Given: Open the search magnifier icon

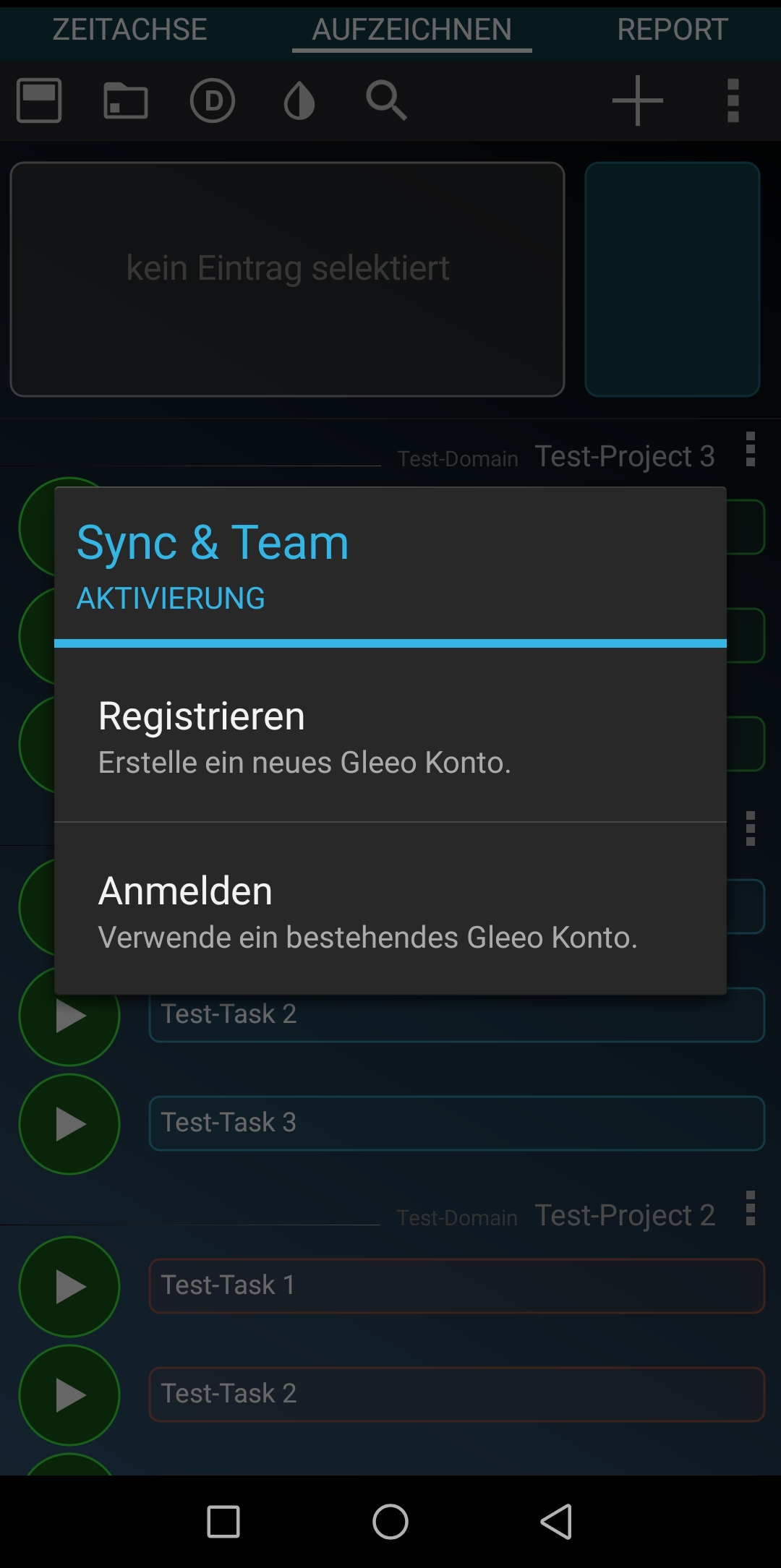Looking at the screenshot, I should [386, 100].
